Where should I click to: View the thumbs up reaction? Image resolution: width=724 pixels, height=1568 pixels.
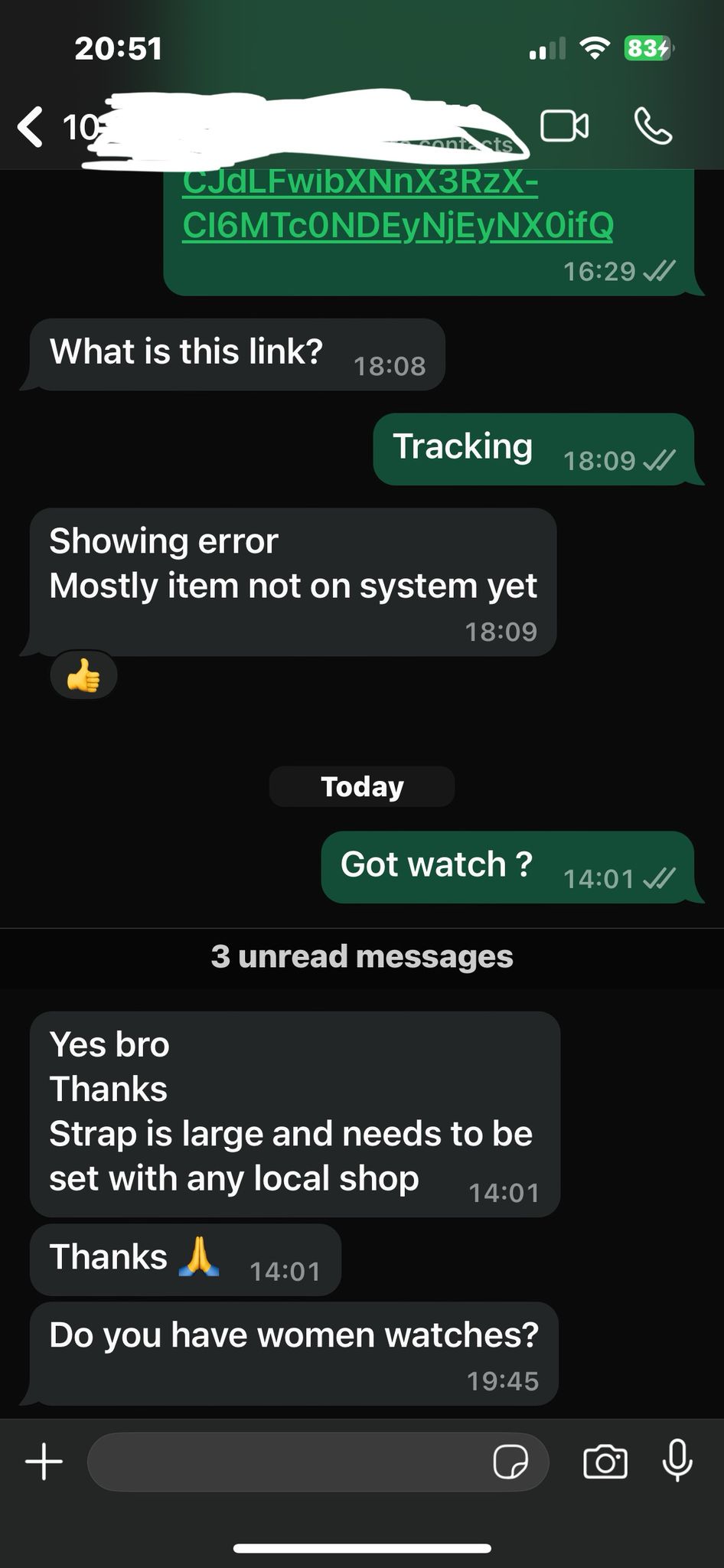tap(83, 675)
